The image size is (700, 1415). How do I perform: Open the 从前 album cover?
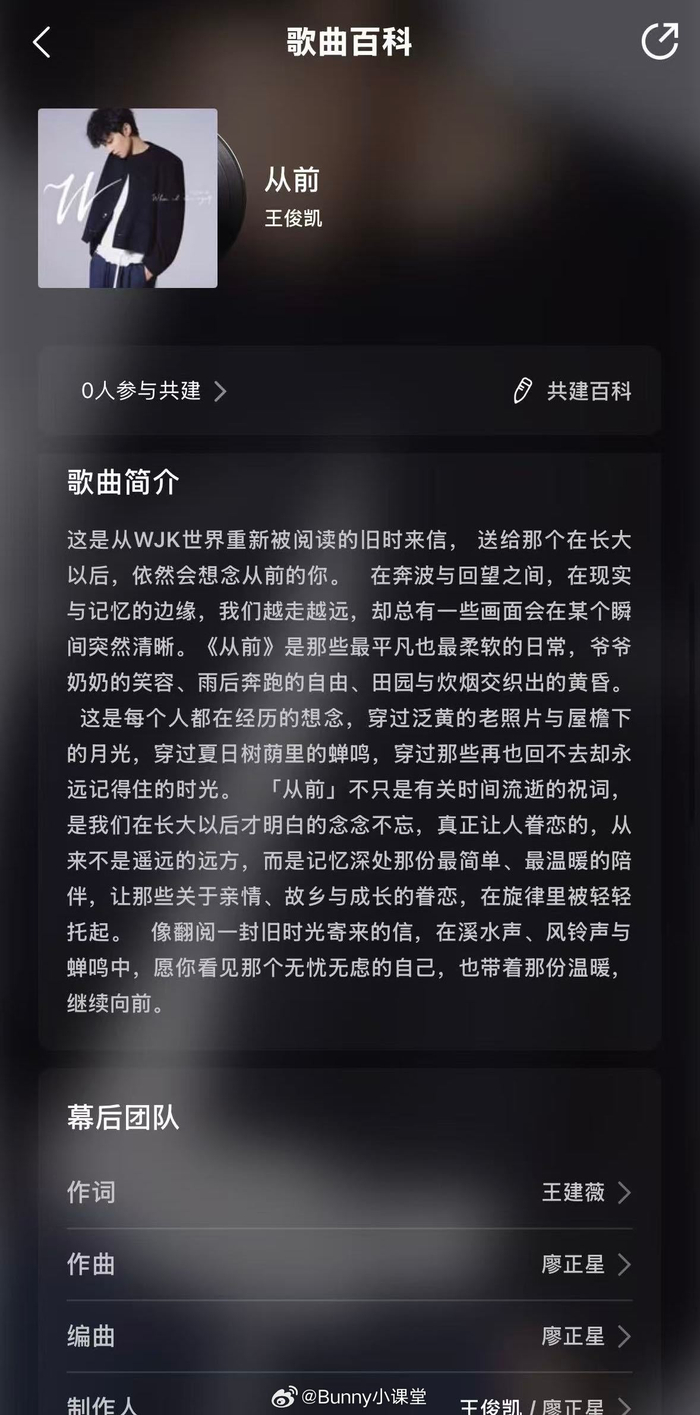(x=128, y=198)
